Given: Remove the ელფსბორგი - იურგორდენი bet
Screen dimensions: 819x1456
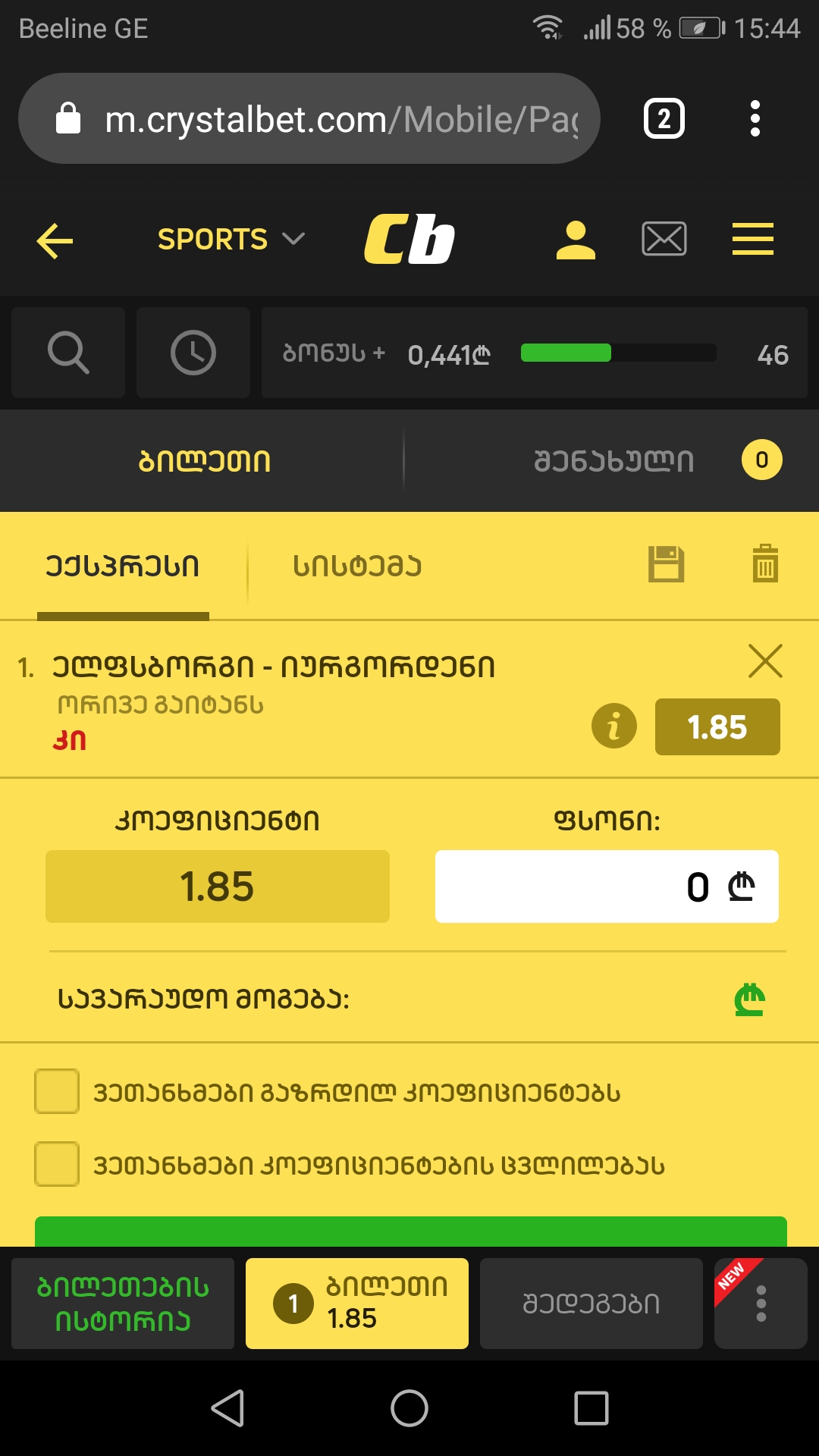Looking at the screenshot, I should point(765,661).
